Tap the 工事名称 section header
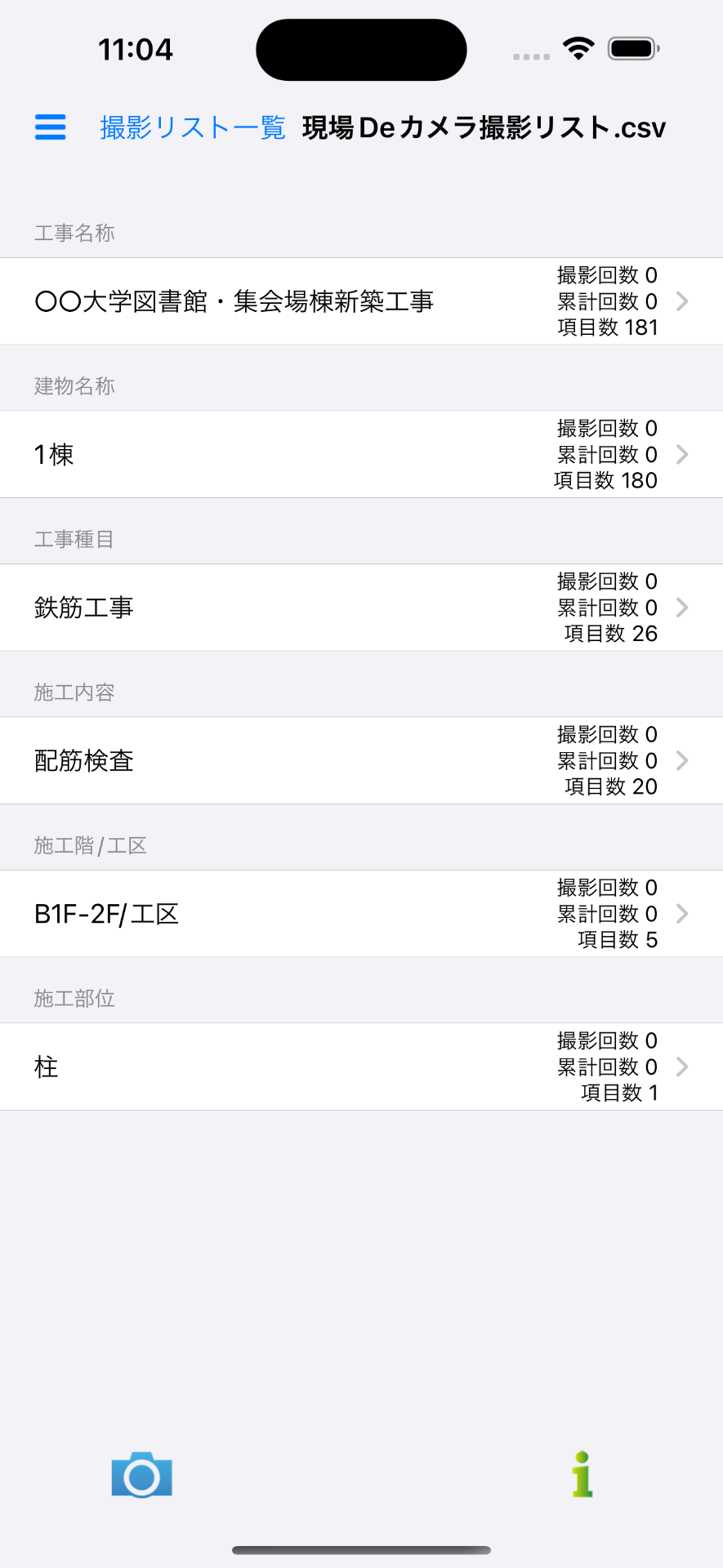Screen dimensions: 723x1568 point(74,233)
